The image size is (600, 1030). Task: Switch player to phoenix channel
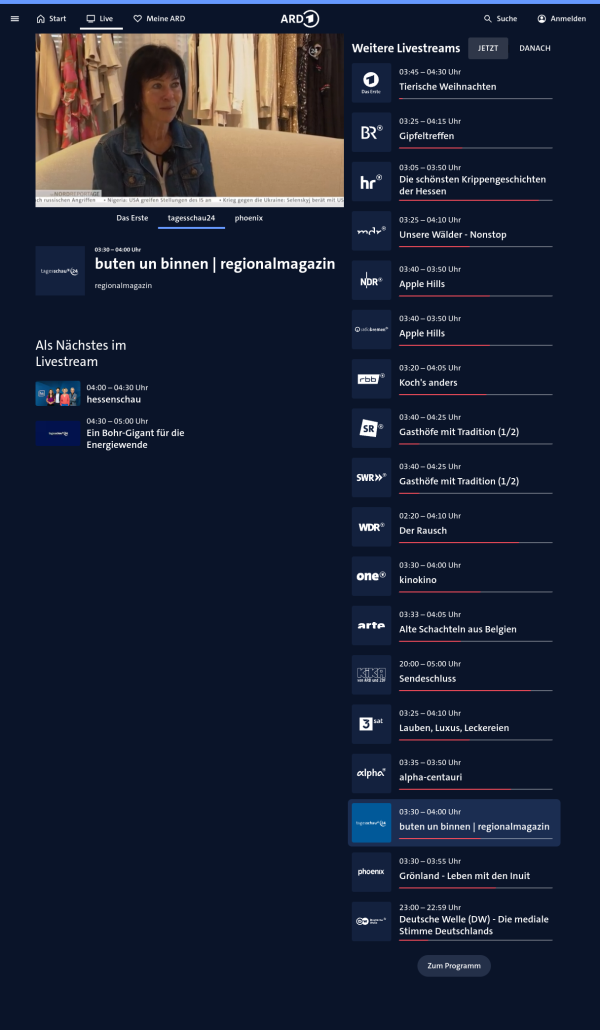pos(249,217)
